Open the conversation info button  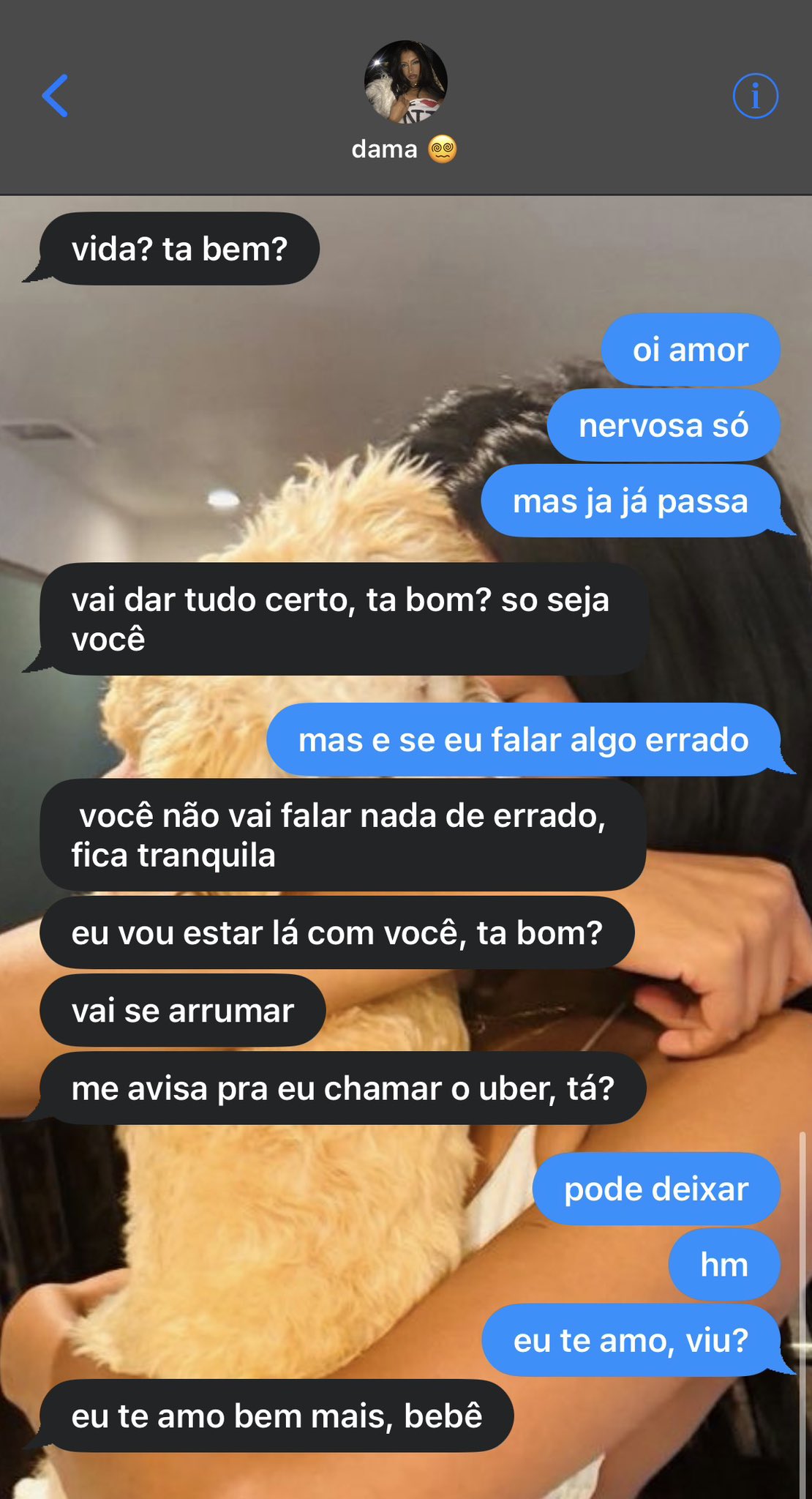click(755, 95)
